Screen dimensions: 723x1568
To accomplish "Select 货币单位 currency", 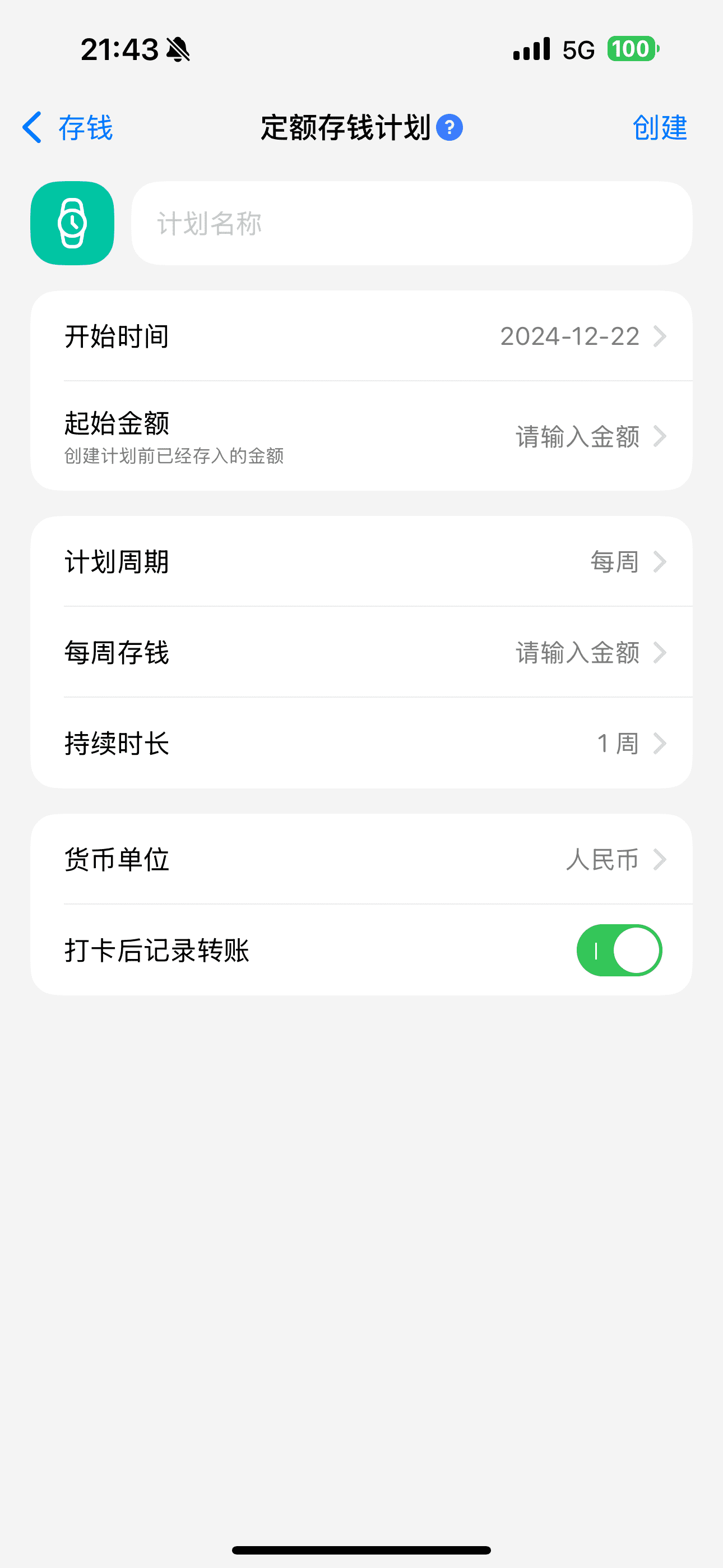I will [x=361, y=860].
